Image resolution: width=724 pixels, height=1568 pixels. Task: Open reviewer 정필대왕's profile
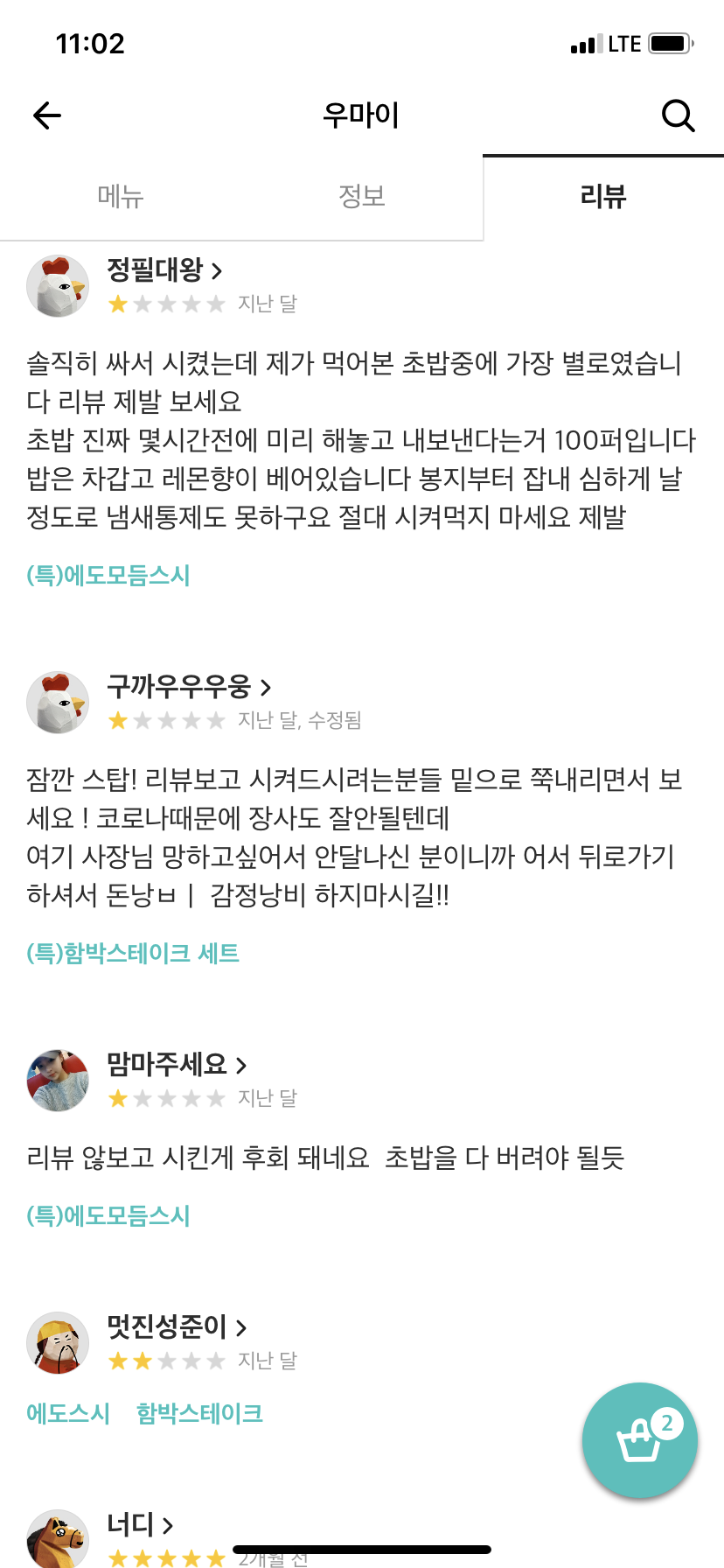(164, 270)
